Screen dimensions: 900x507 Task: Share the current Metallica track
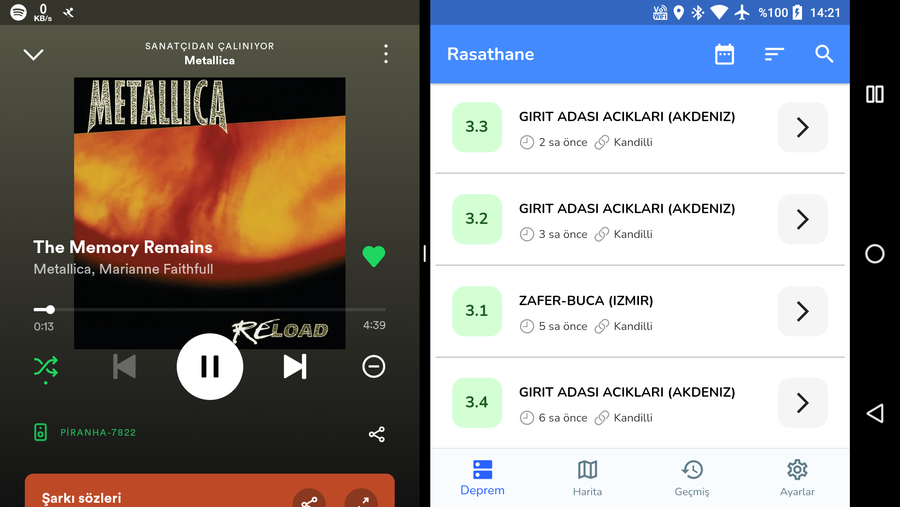(377, 434)
